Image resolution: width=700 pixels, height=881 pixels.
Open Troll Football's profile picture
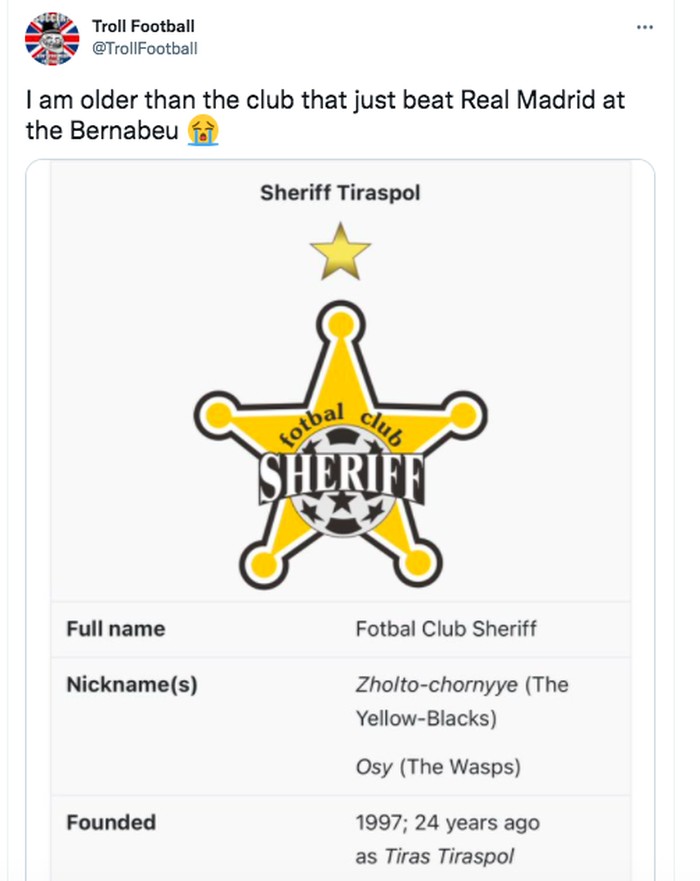tap(51, 38)
